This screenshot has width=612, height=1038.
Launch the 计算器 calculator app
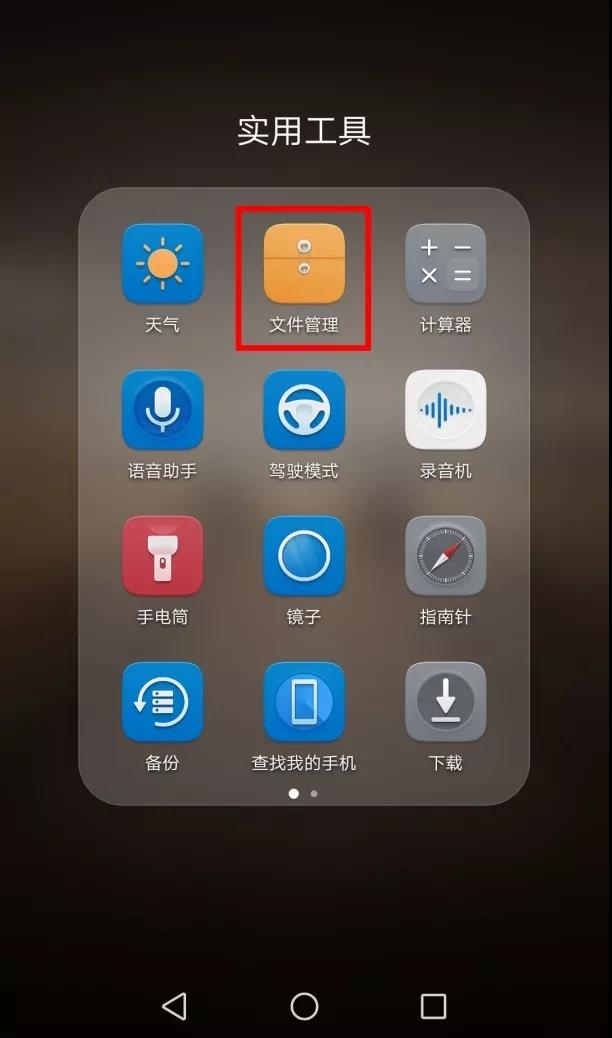(x=445, y=264)
